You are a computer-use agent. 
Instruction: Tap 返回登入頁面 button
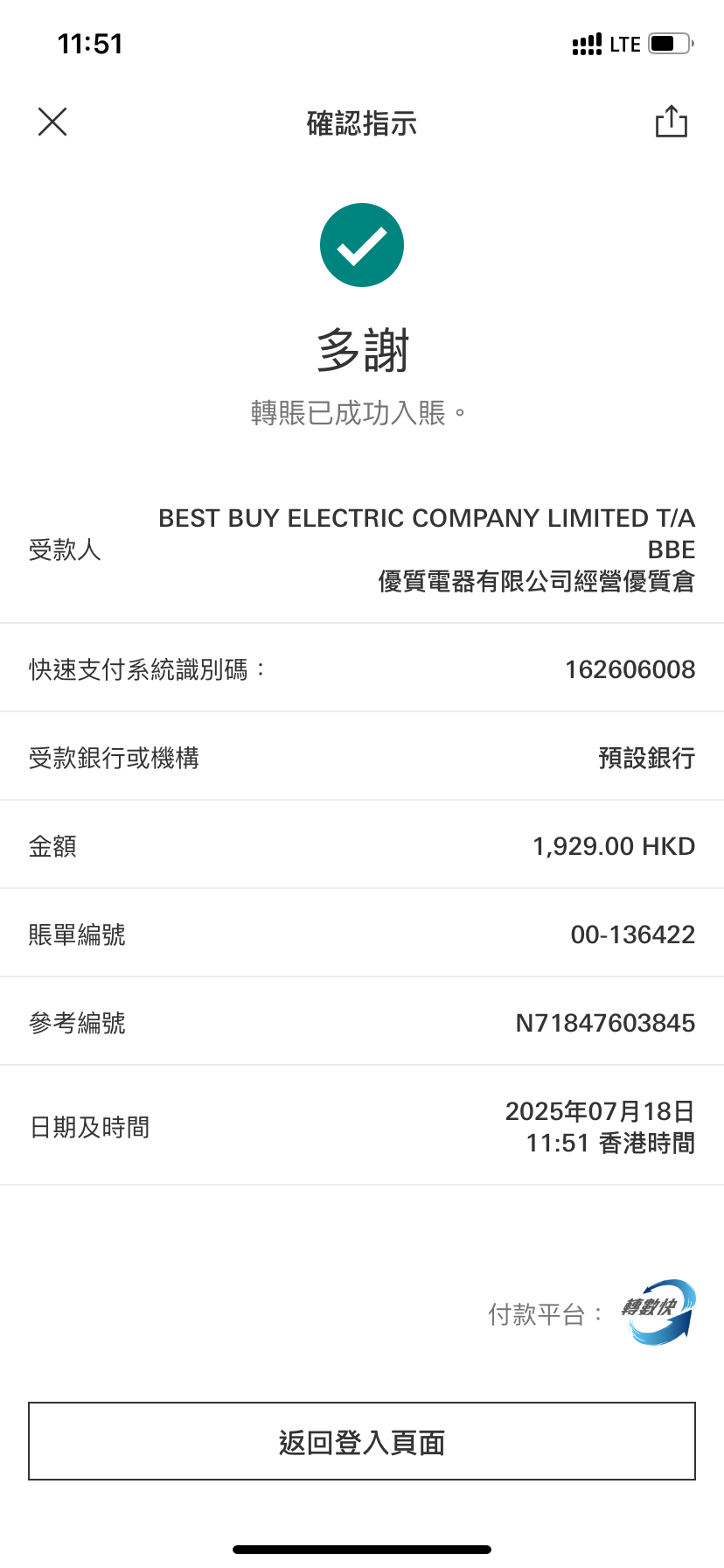[362, 1441]
